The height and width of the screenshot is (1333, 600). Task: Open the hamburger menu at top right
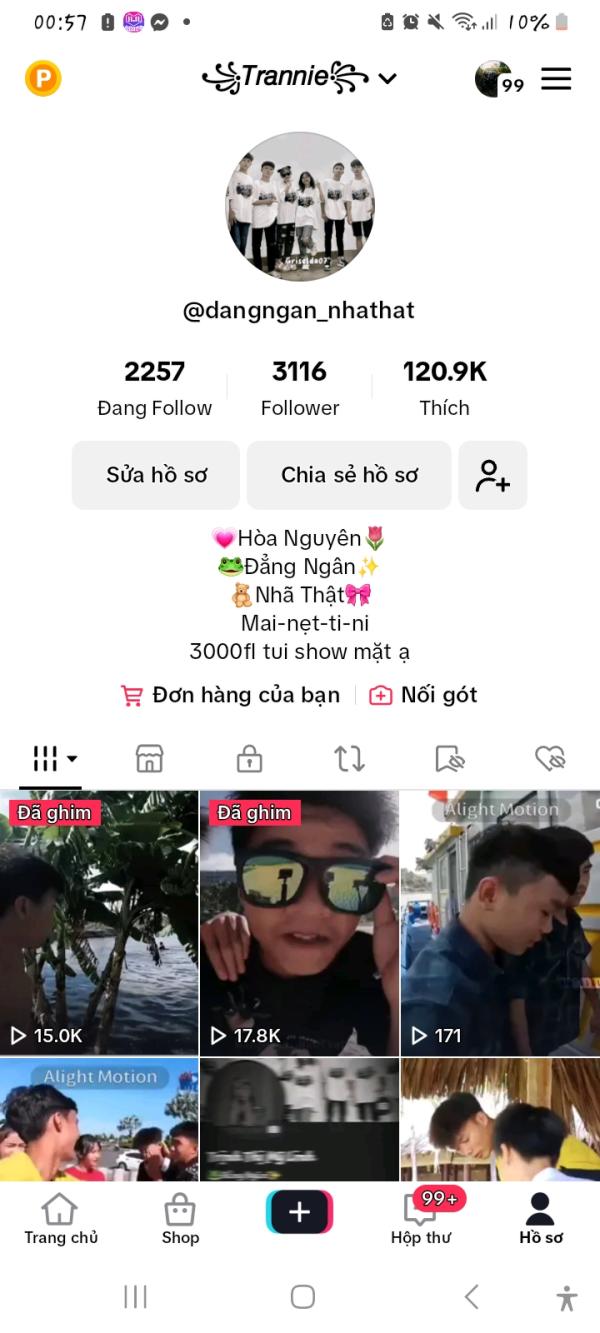pos(556,79)
